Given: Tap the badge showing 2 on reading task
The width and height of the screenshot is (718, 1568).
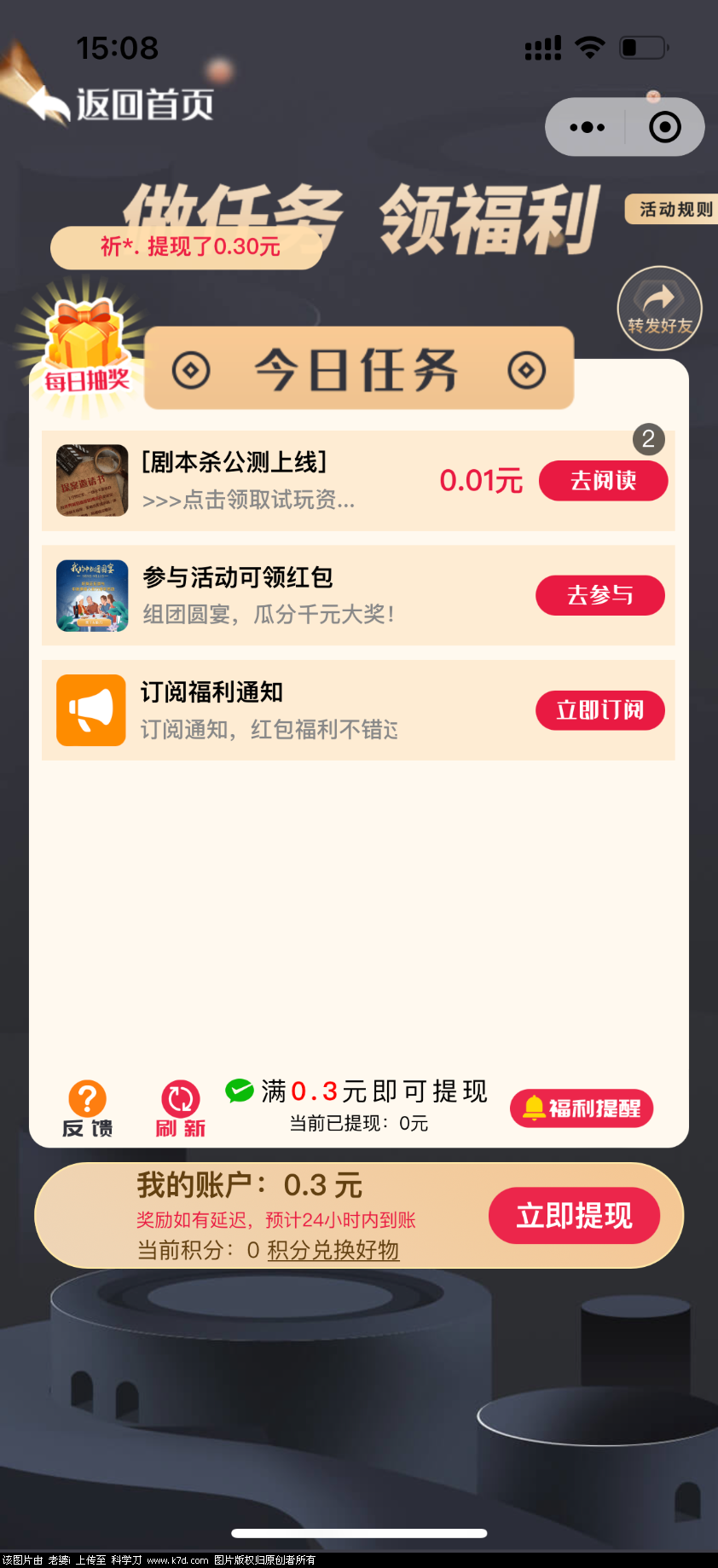Looking at the screenshot, I should click(x=649, y=440).
